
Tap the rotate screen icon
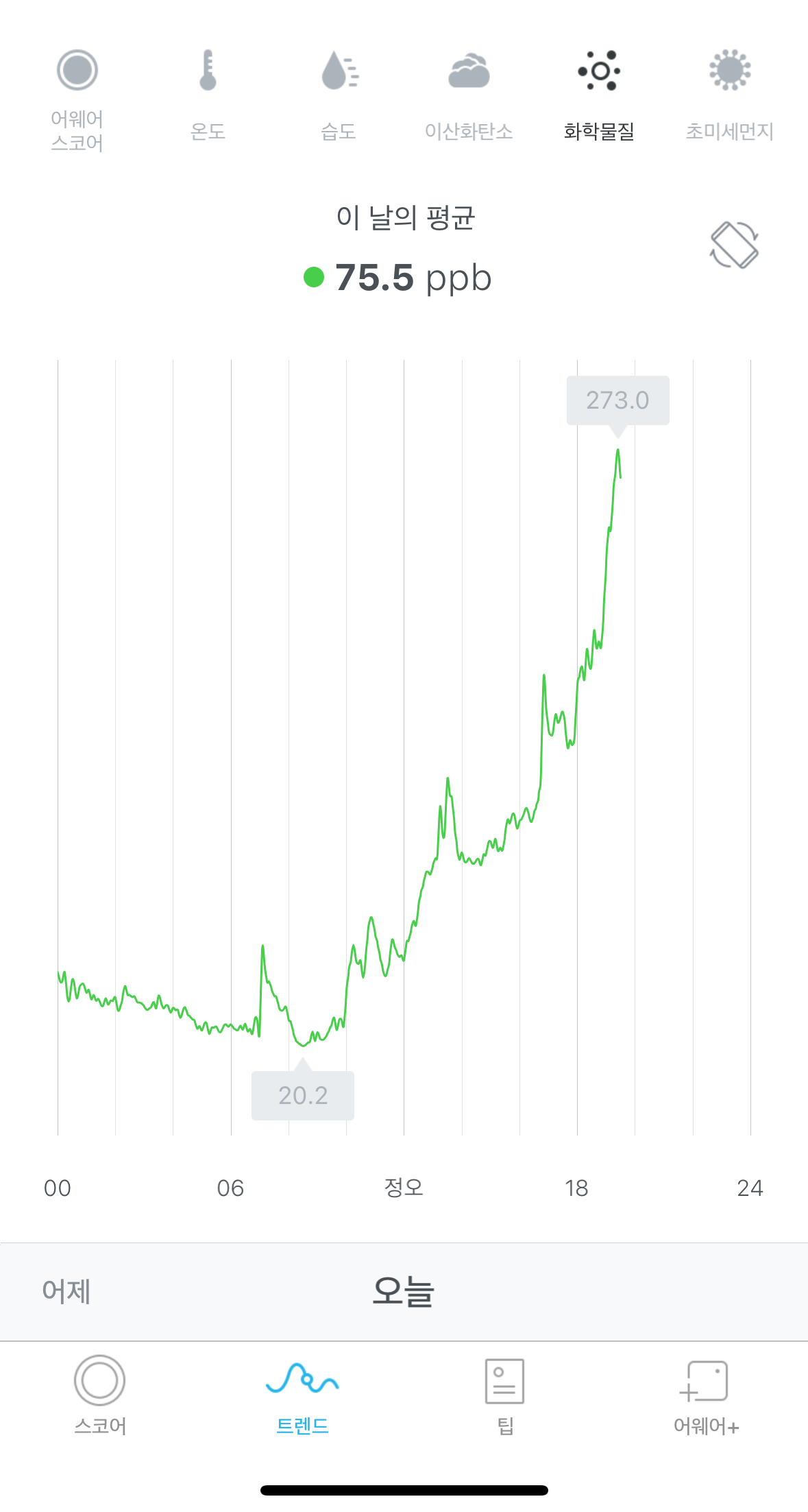(x=734, y=245)
